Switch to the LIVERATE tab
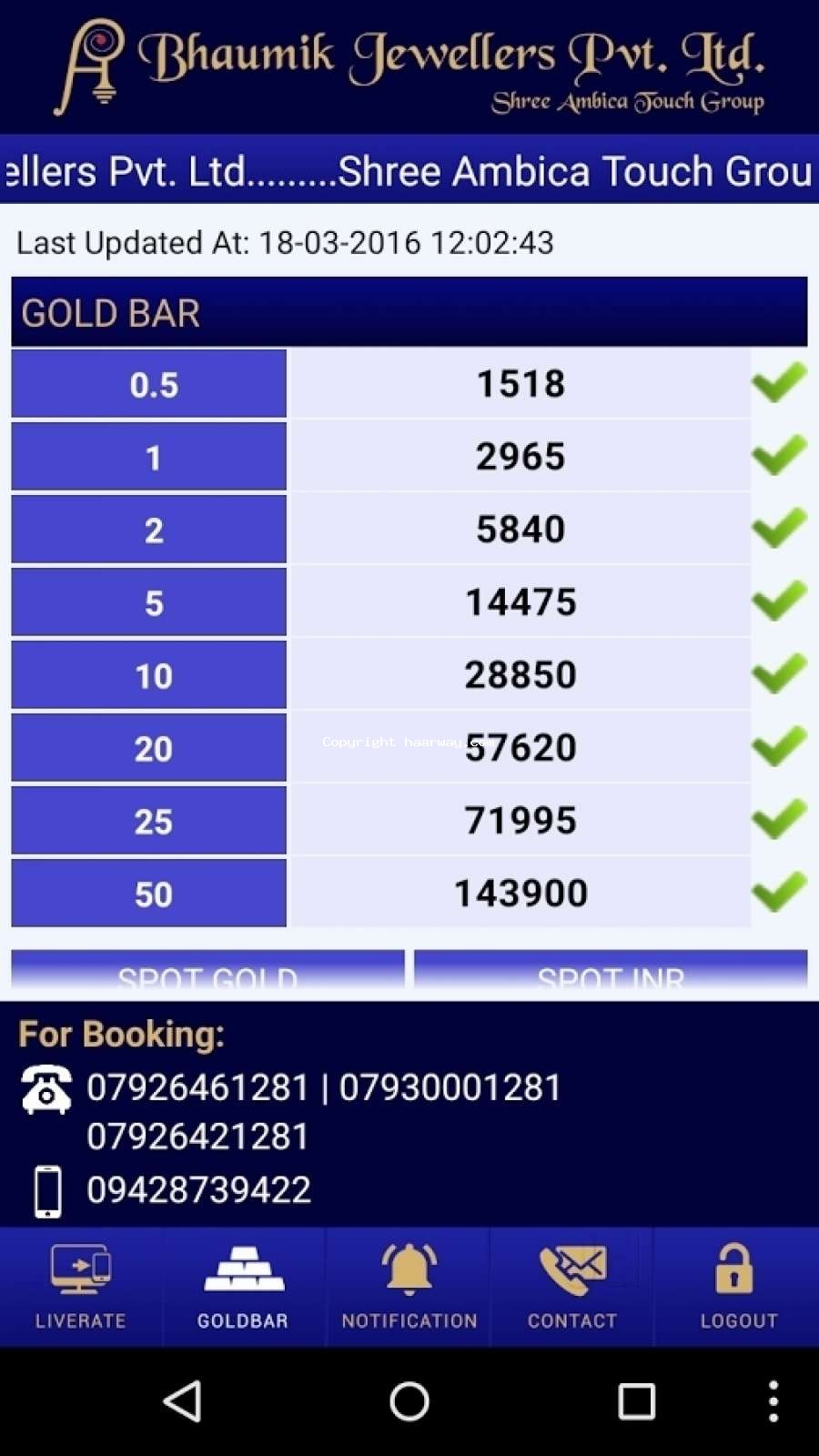 click(80, 1285)
